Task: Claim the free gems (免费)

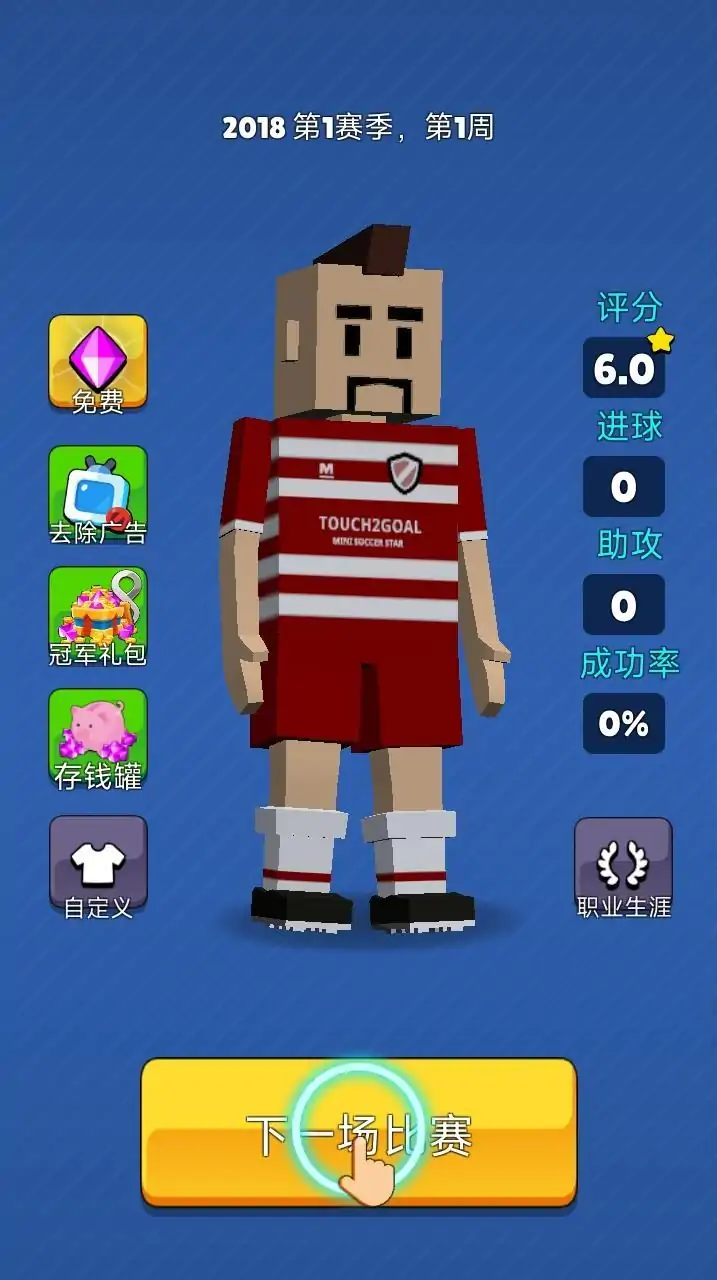Action: tap(98, 362)
